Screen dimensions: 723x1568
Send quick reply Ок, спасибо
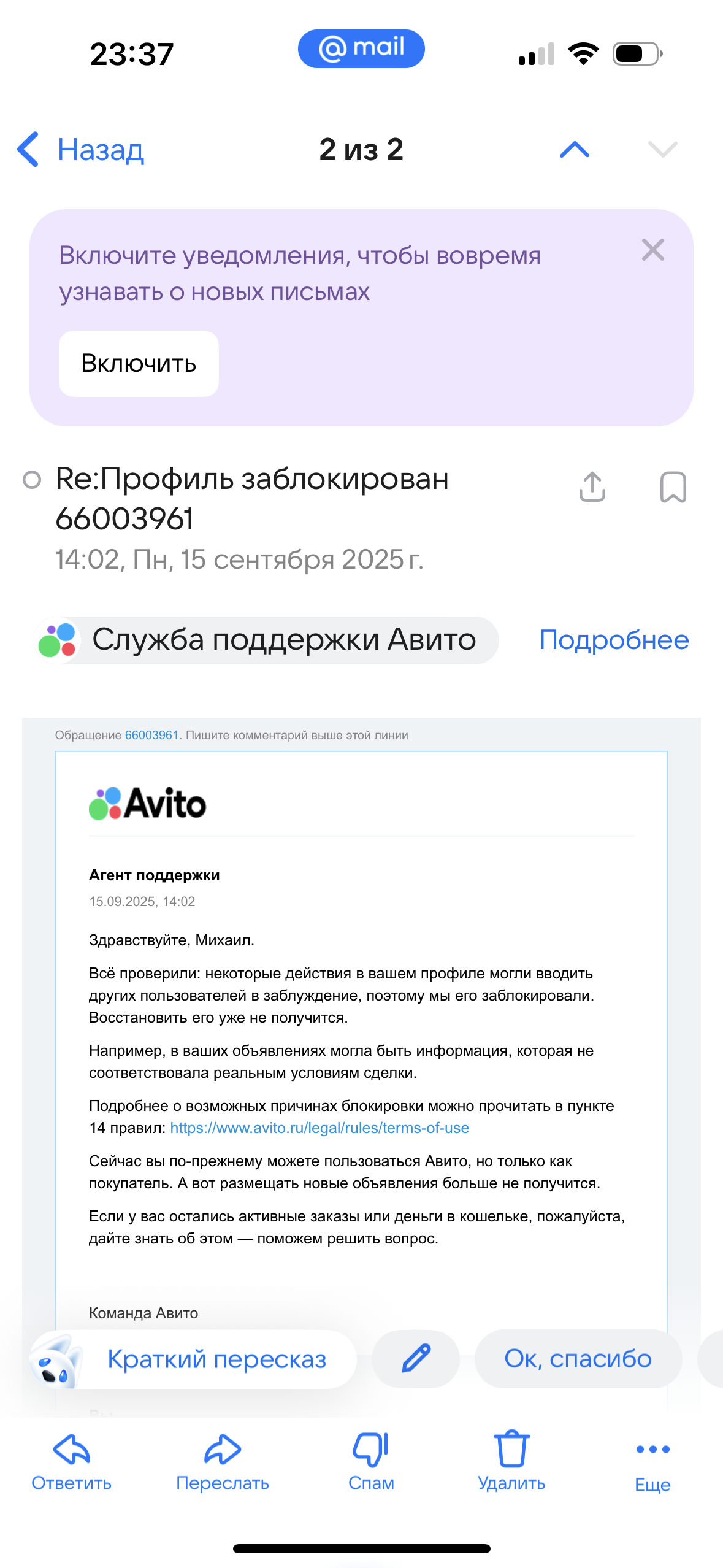point(577,1358)
